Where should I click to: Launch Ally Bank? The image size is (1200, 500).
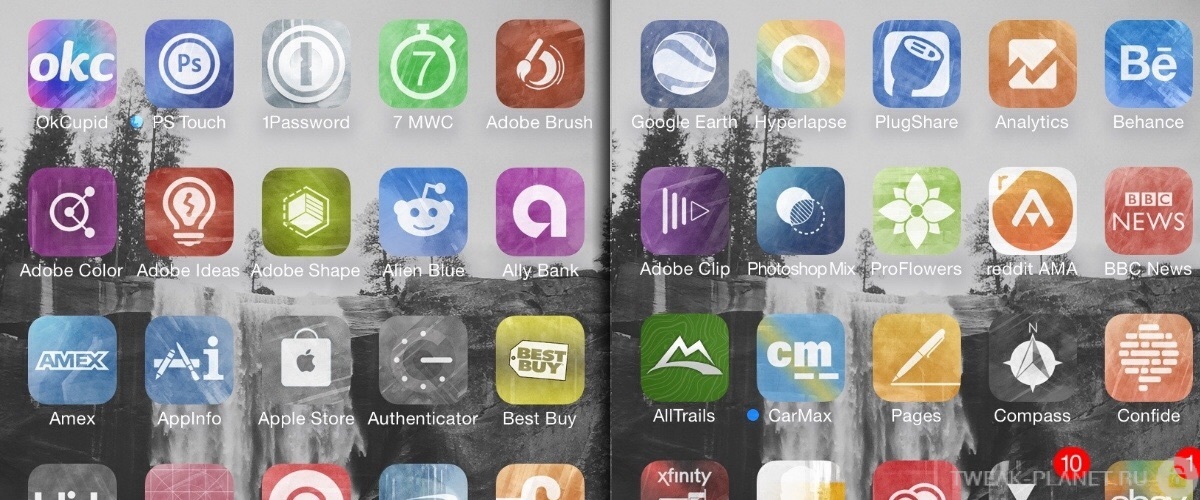540,211
